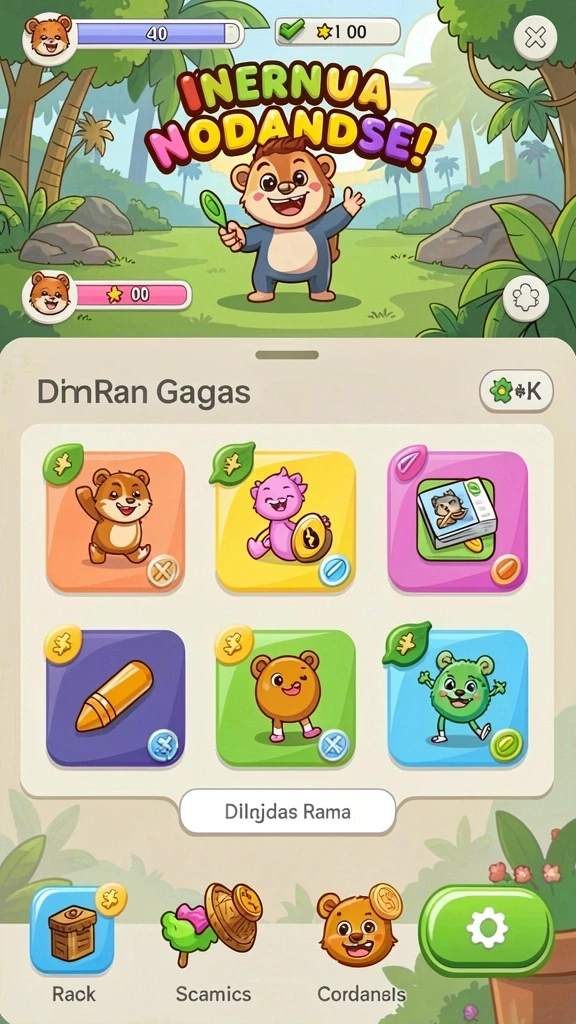The width and height of the screenshot is (576, 1024).
Task: Tap the round puzzle-piece icon button
Action: click(x=526, y=298)
